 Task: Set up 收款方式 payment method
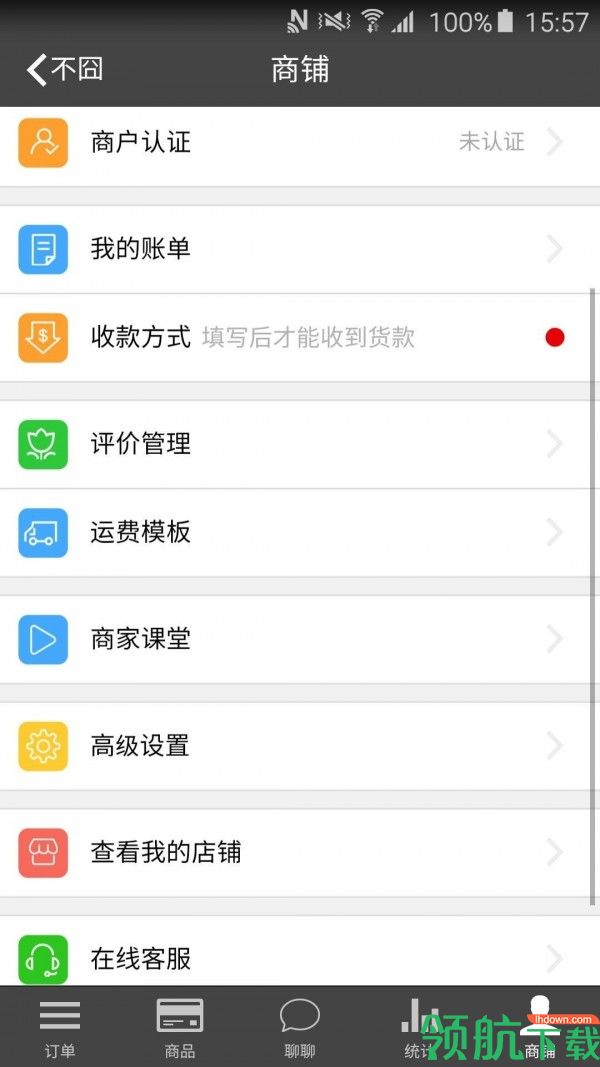(300, 338)
